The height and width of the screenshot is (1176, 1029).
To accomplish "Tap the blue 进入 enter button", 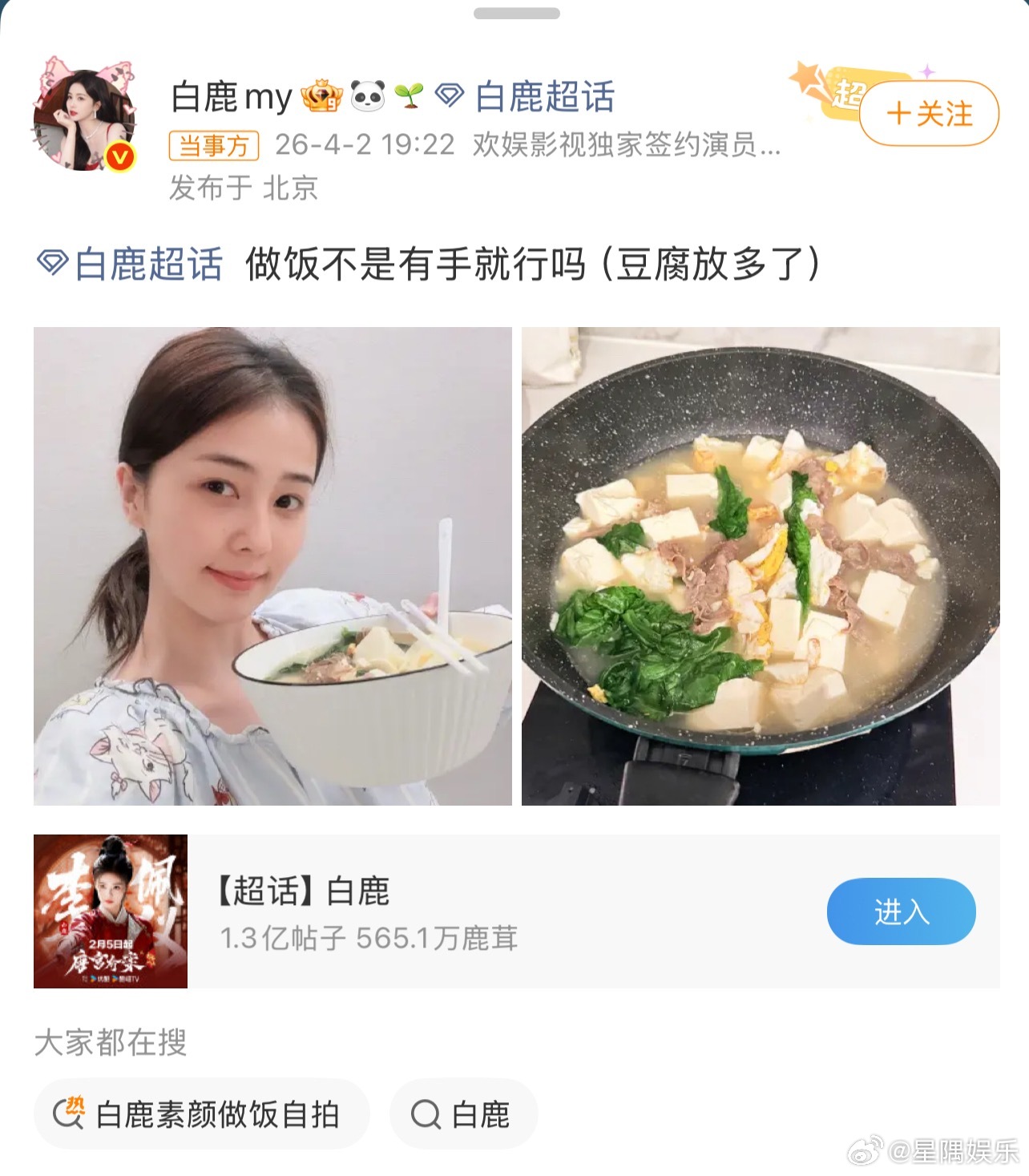I will click(901, 911).
